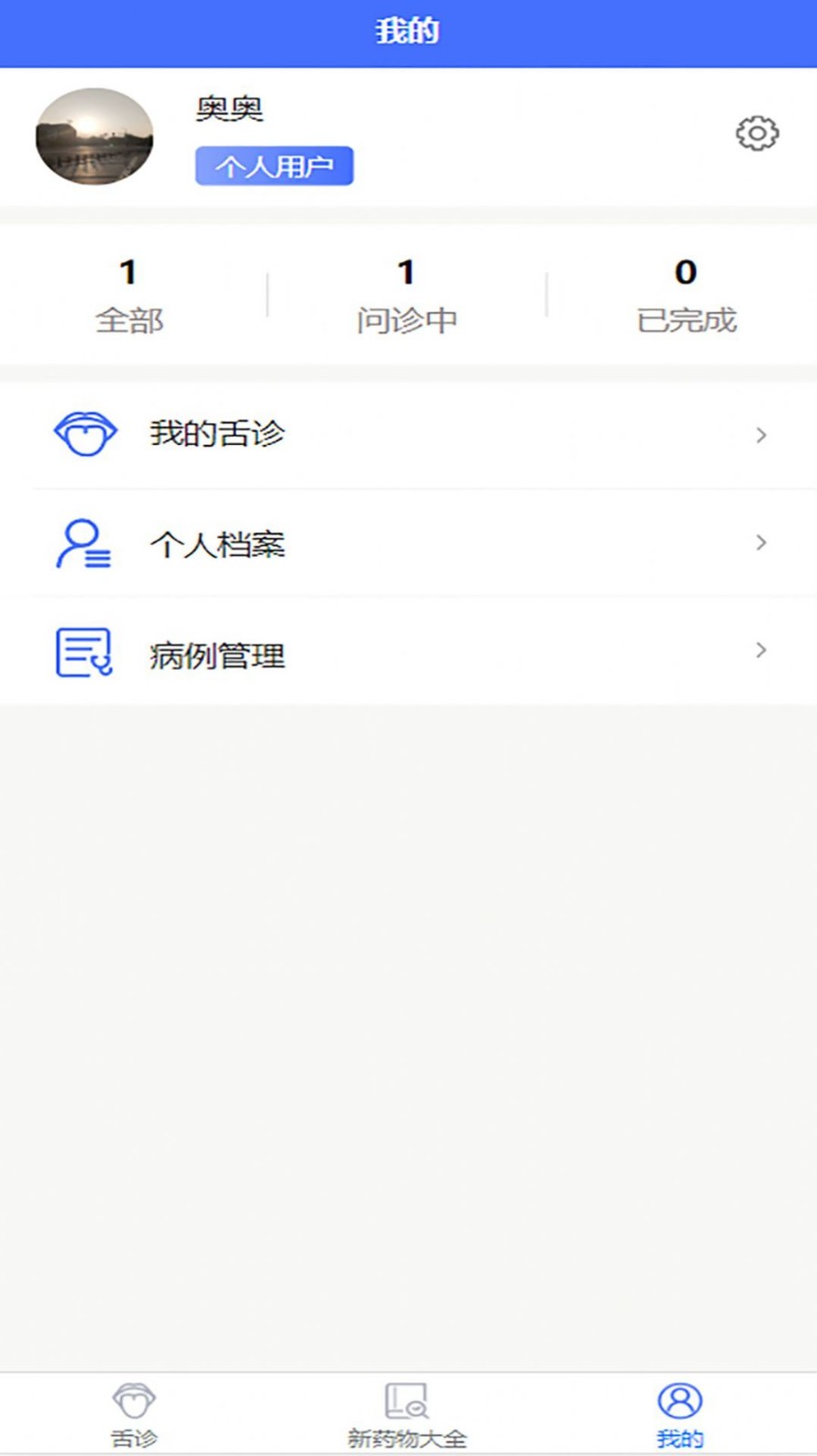The height and width of the screenshot is (1456, 817).
Task: Switch to the 新药物大全 tab
Action: click(x=407, y=1413)
